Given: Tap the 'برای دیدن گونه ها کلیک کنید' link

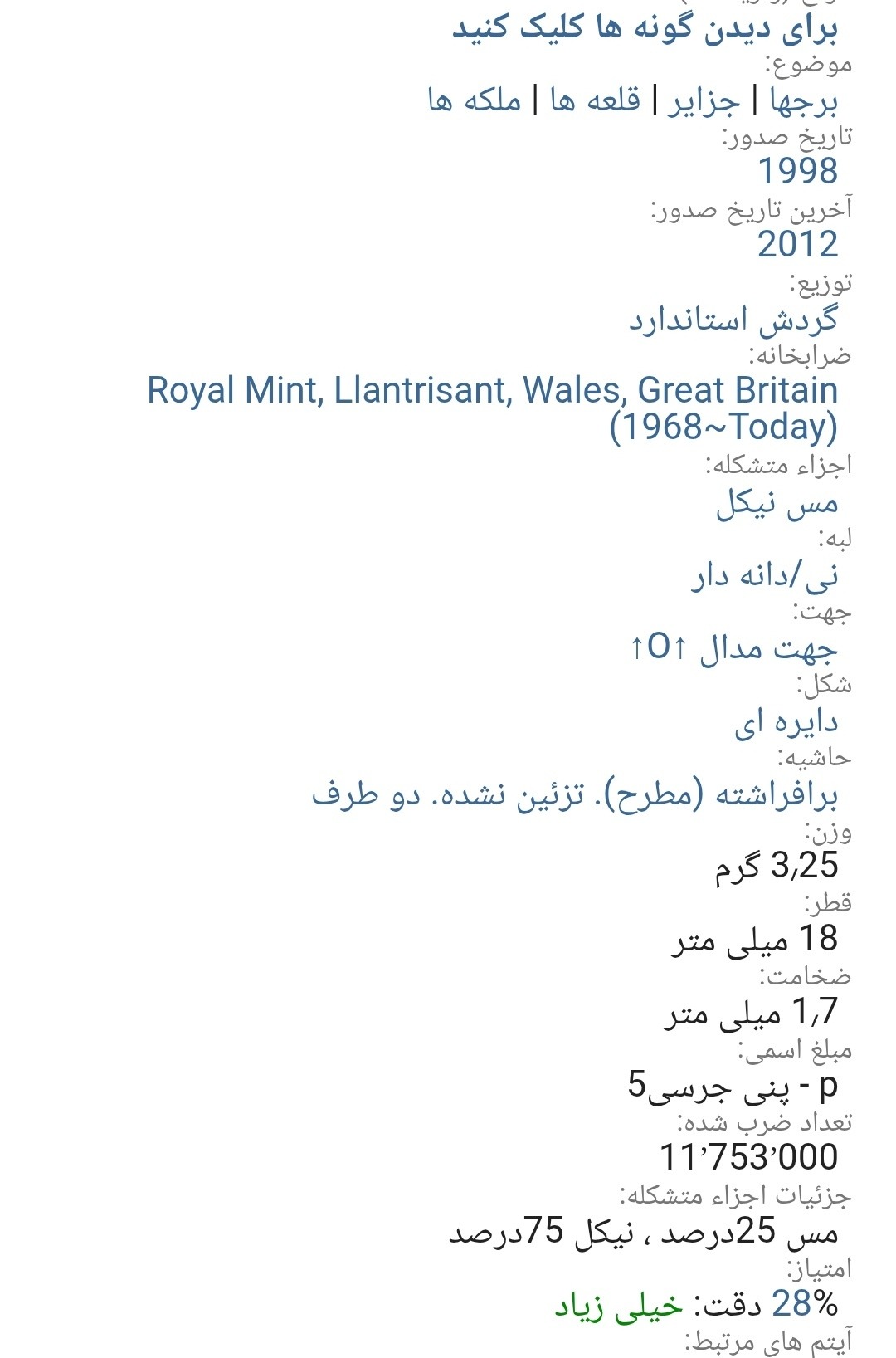Looking at the screenshot, I should pyautogui.click(x=645, y=28).
